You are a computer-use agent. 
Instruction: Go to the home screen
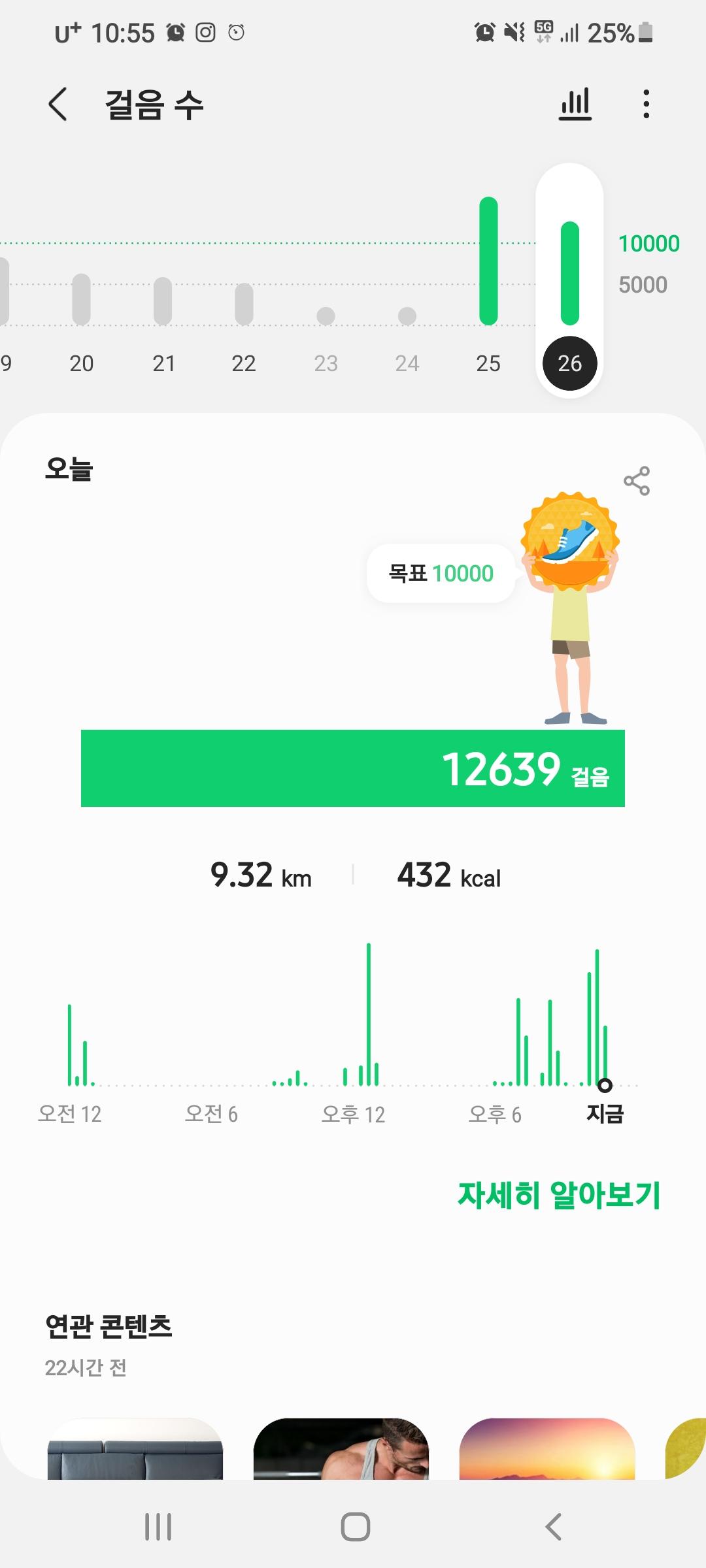tap(355, 1527)
